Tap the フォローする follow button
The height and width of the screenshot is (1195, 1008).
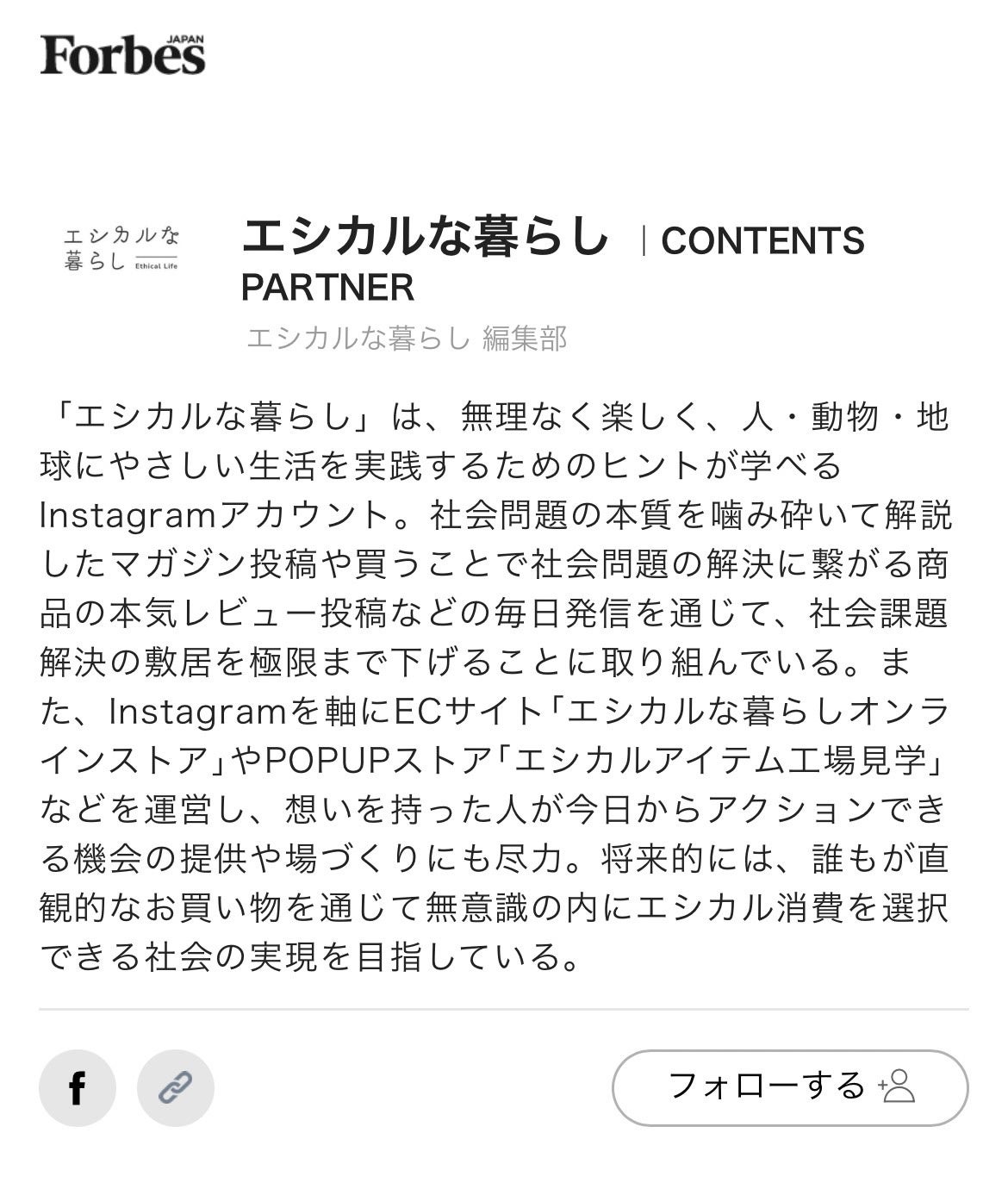789,1087
